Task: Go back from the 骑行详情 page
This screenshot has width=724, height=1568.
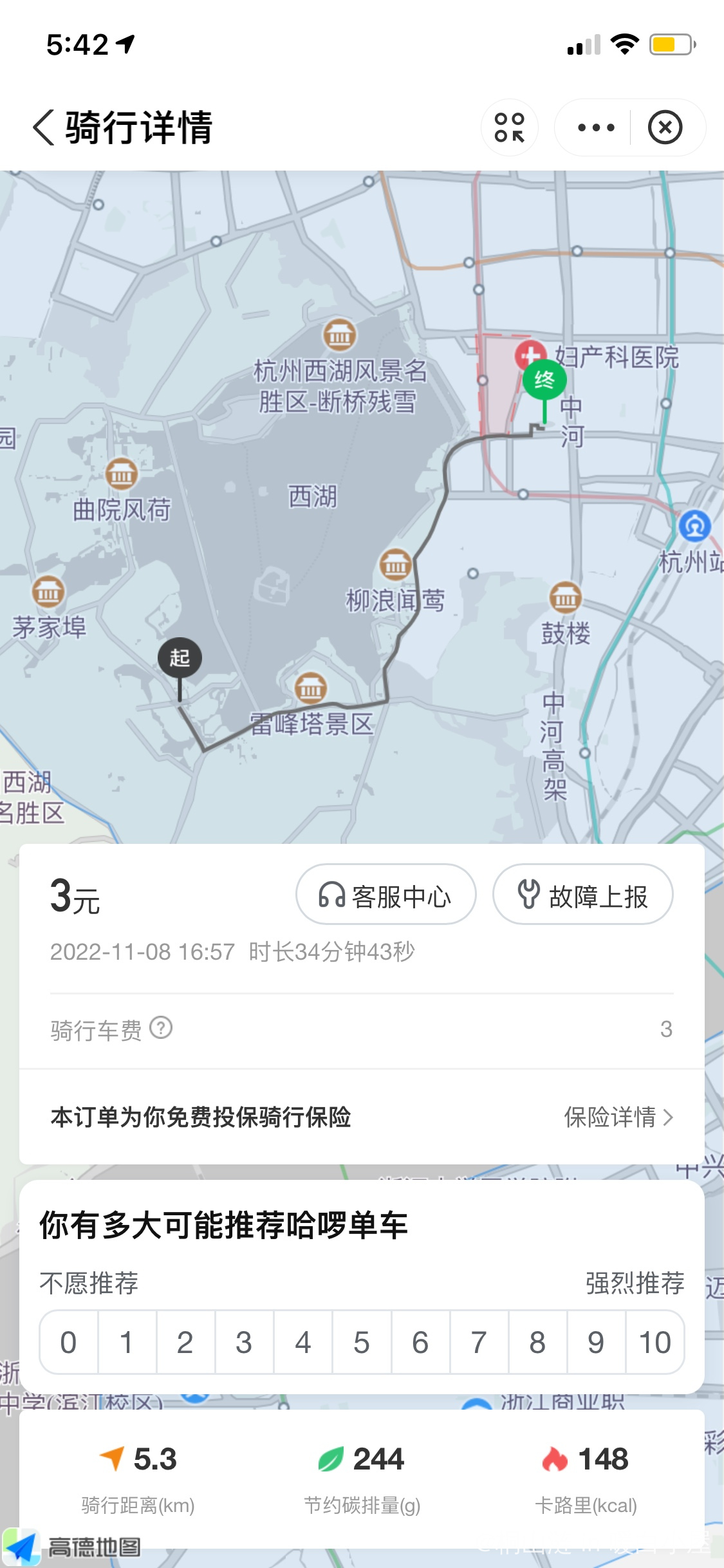Action: tap(44, 127)
